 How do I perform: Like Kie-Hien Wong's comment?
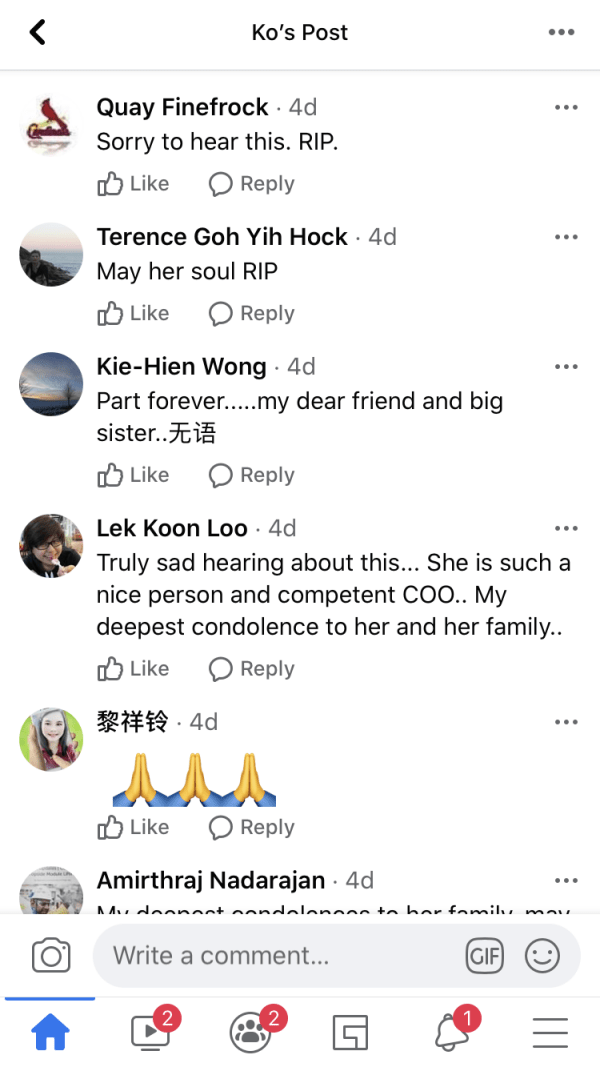point(134,475)
